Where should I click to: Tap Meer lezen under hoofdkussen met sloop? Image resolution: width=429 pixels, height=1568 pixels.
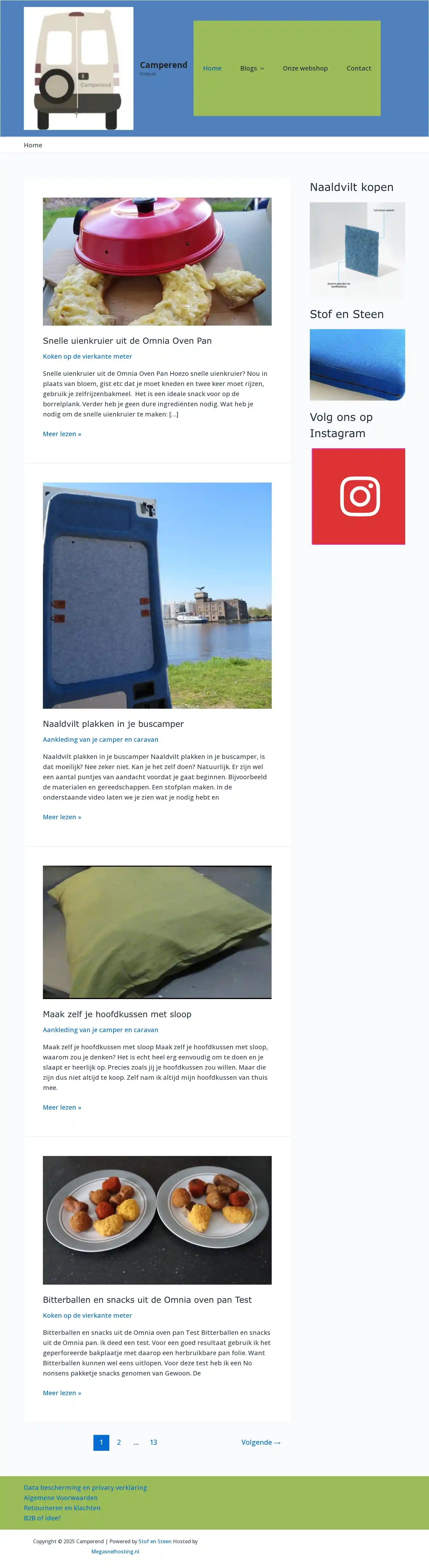(61, 1107)
